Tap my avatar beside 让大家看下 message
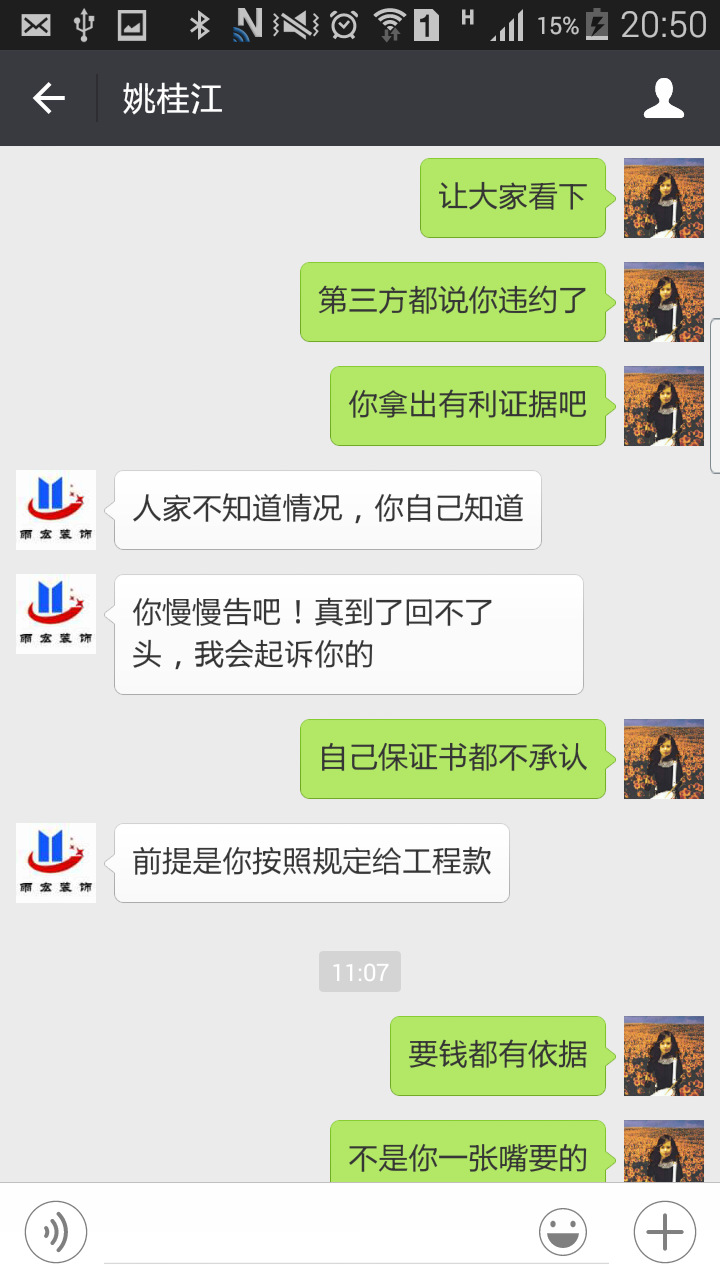 (x=664, y=198)
